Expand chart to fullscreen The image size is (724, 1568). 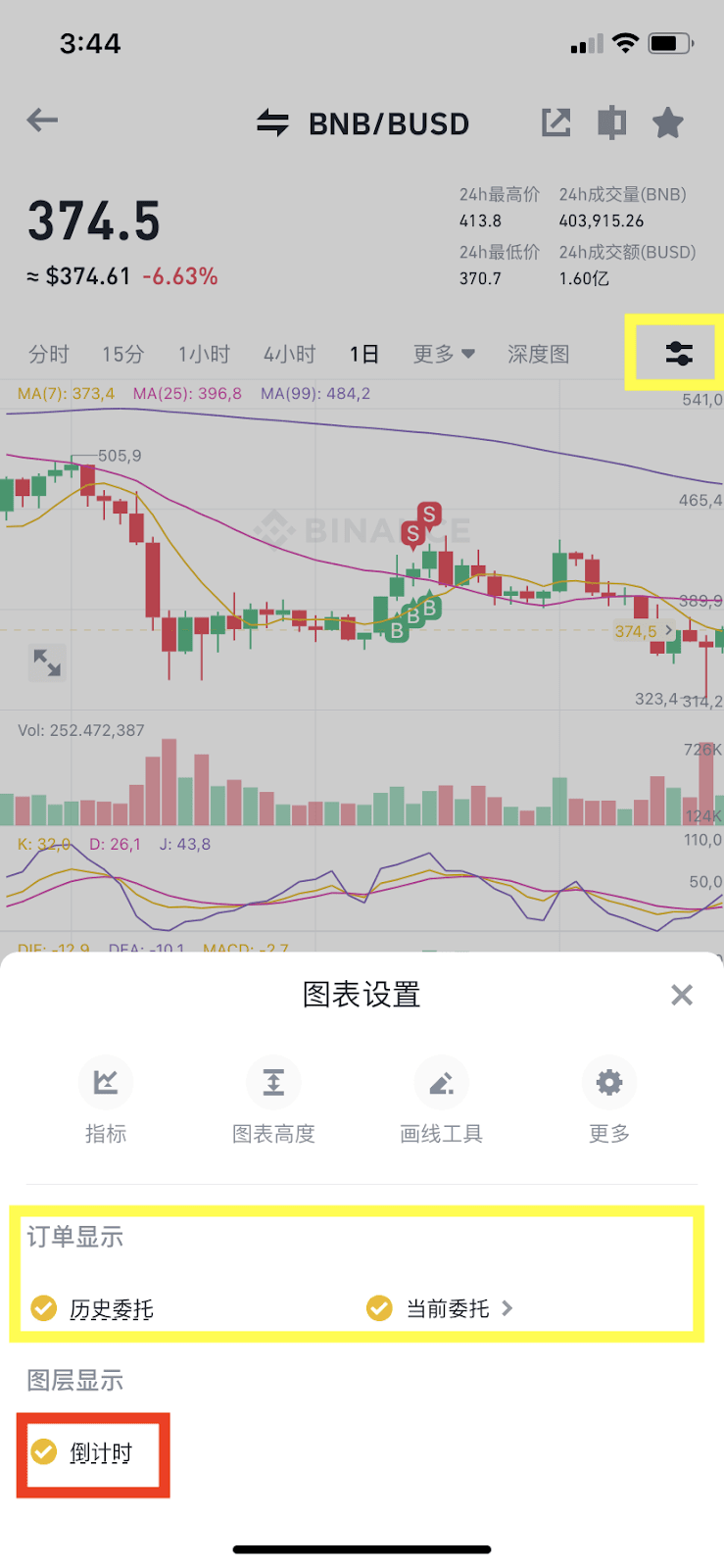47,663
